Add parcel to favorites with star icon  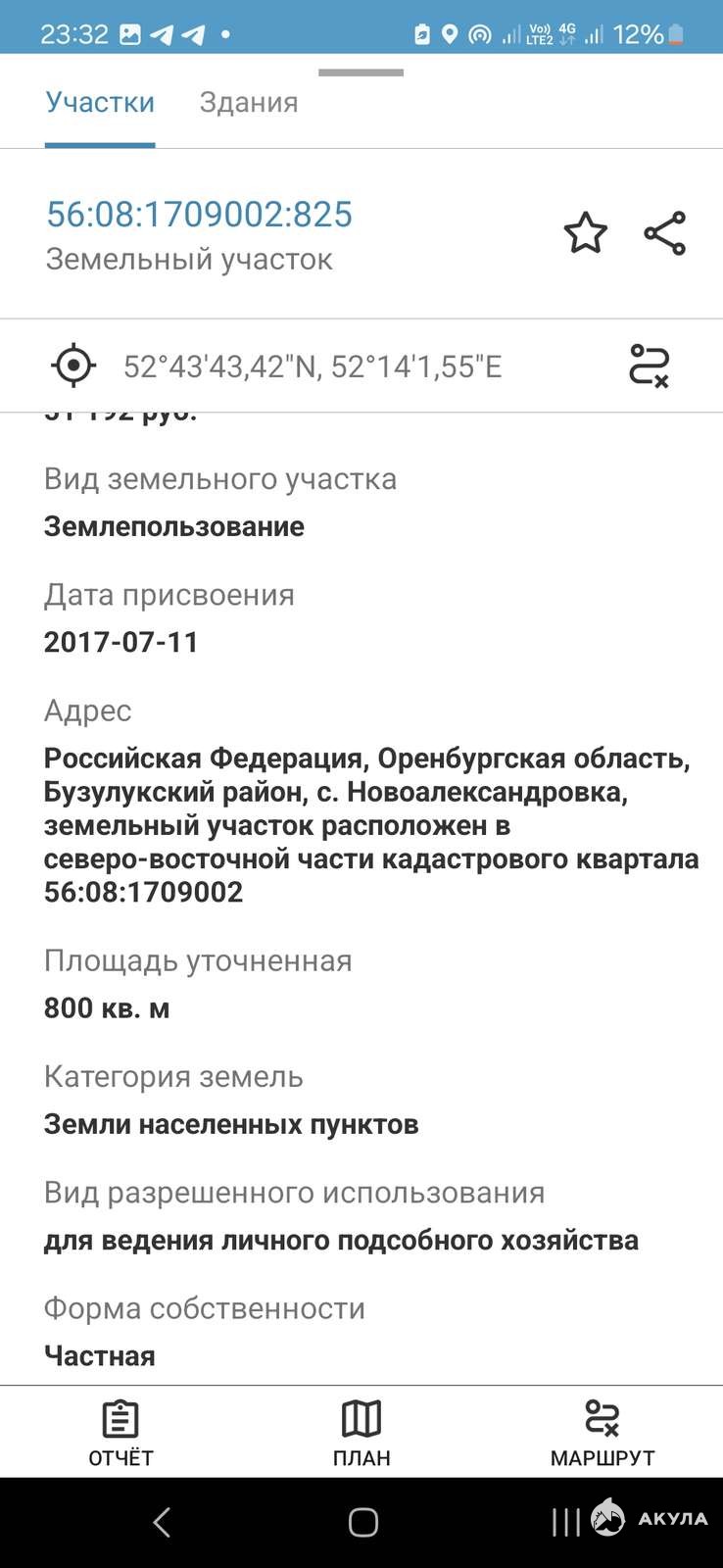[x=585, y=233]
